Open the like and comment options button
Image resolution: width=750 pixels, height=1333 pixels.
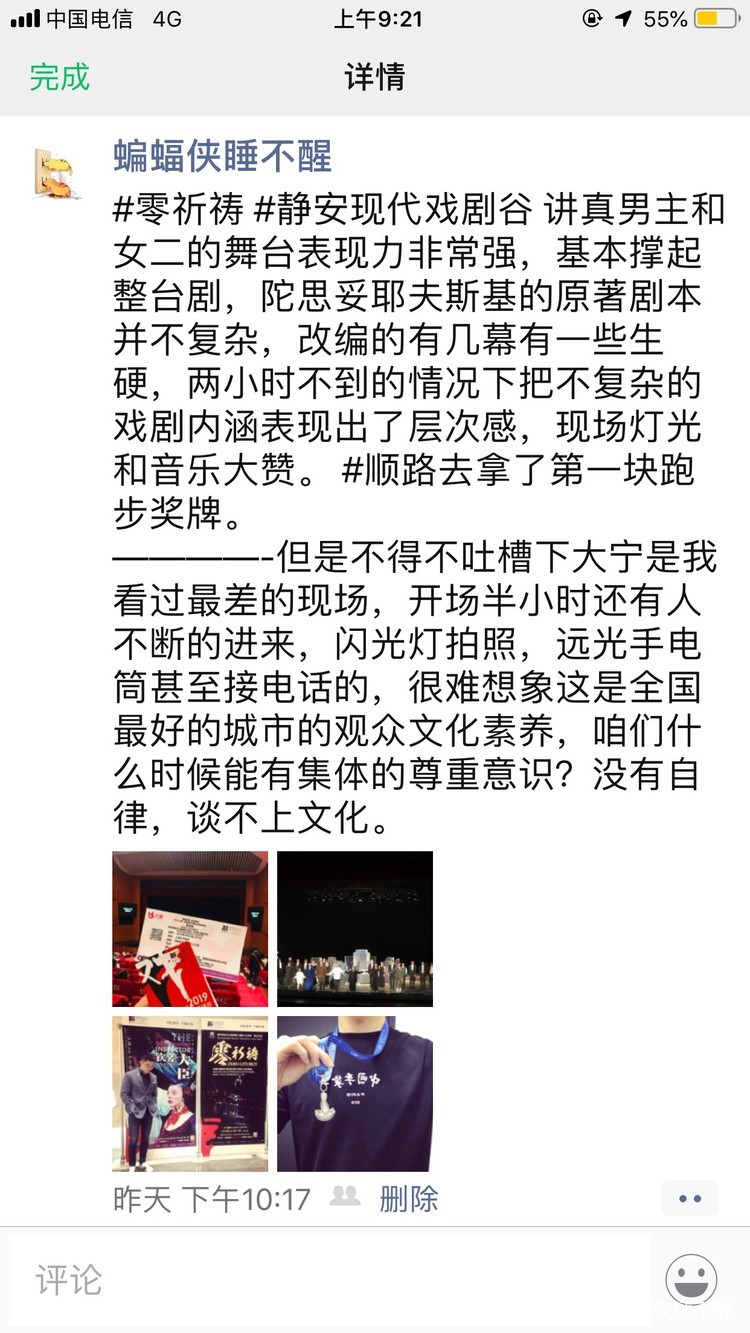(x=690, y=1198)
